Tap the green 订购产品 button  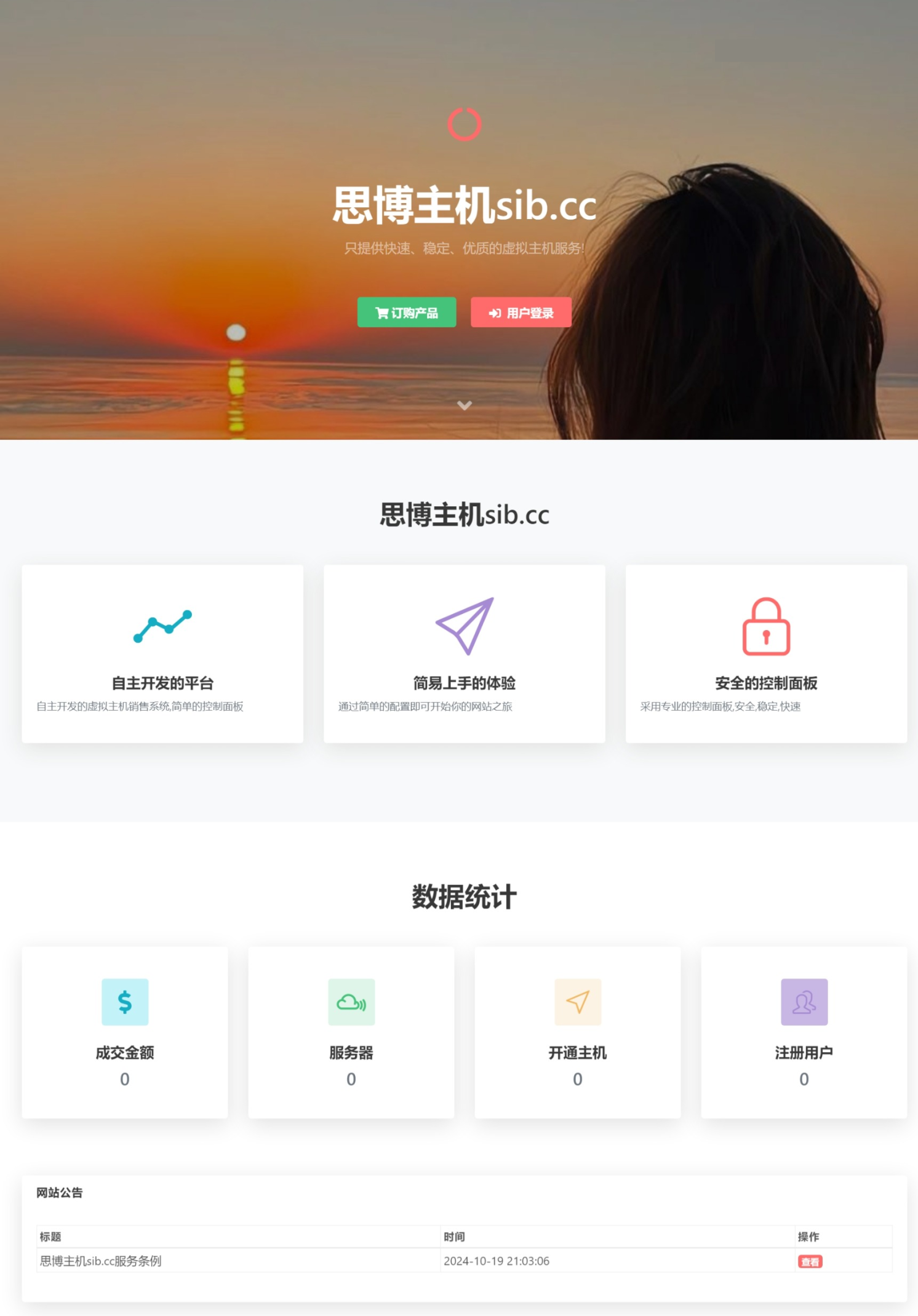tap(406, 313)
